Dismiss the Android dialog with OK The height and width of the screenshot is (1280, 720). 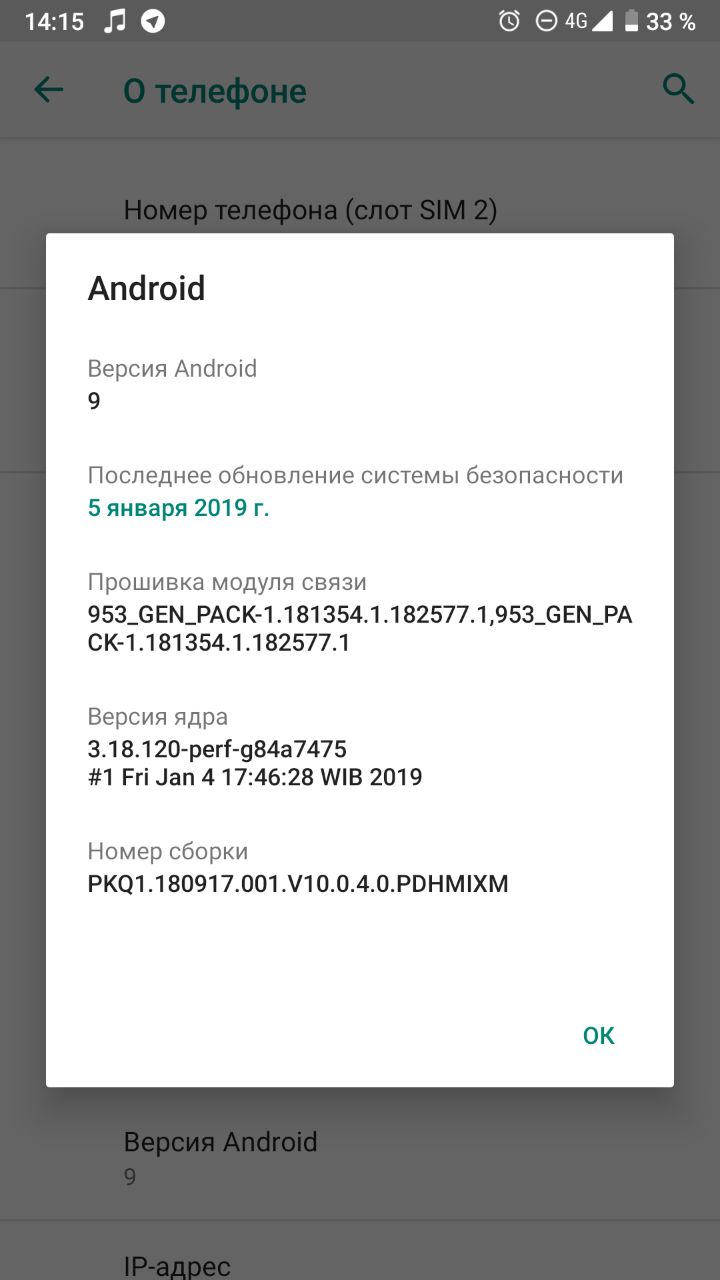pos(598,1035)
